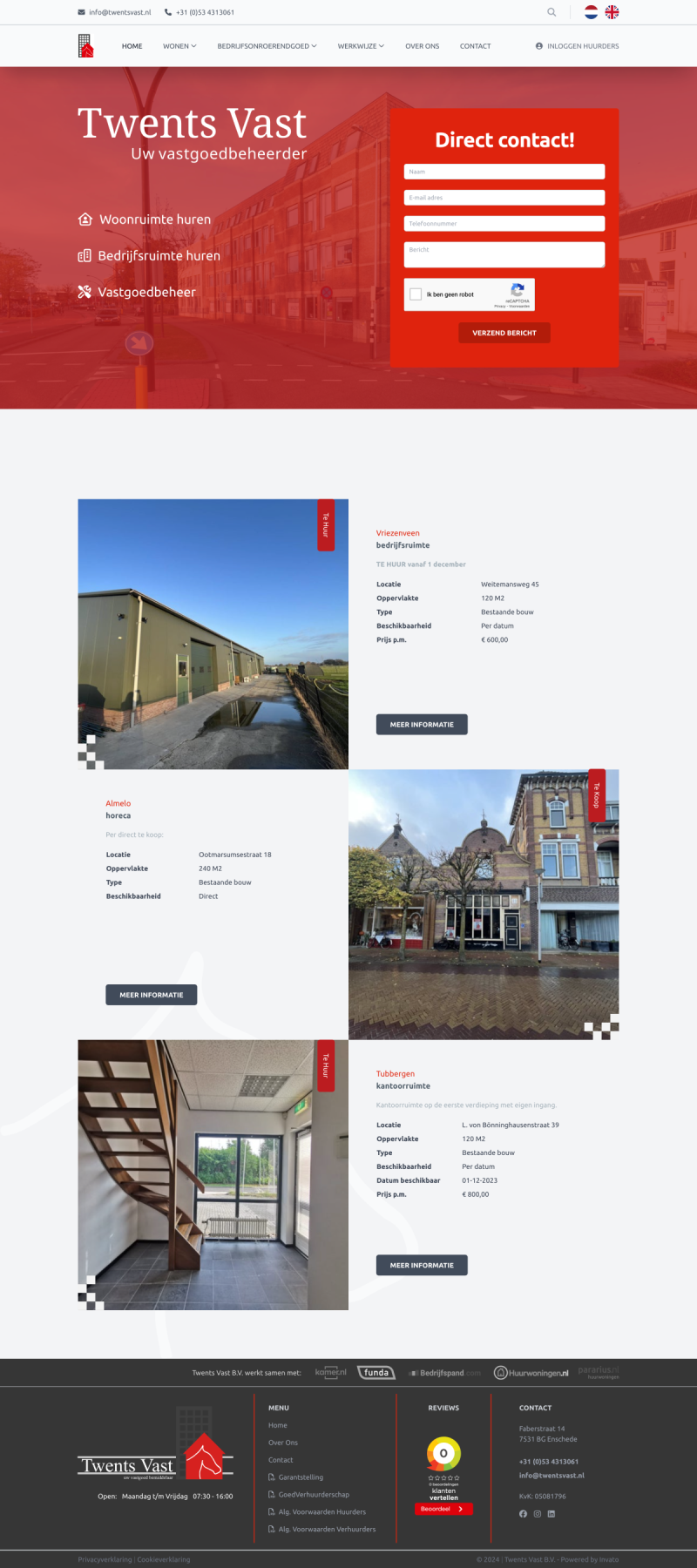Open Vastgoedbeheer link

pyautogui.click(x=145, y=293)
